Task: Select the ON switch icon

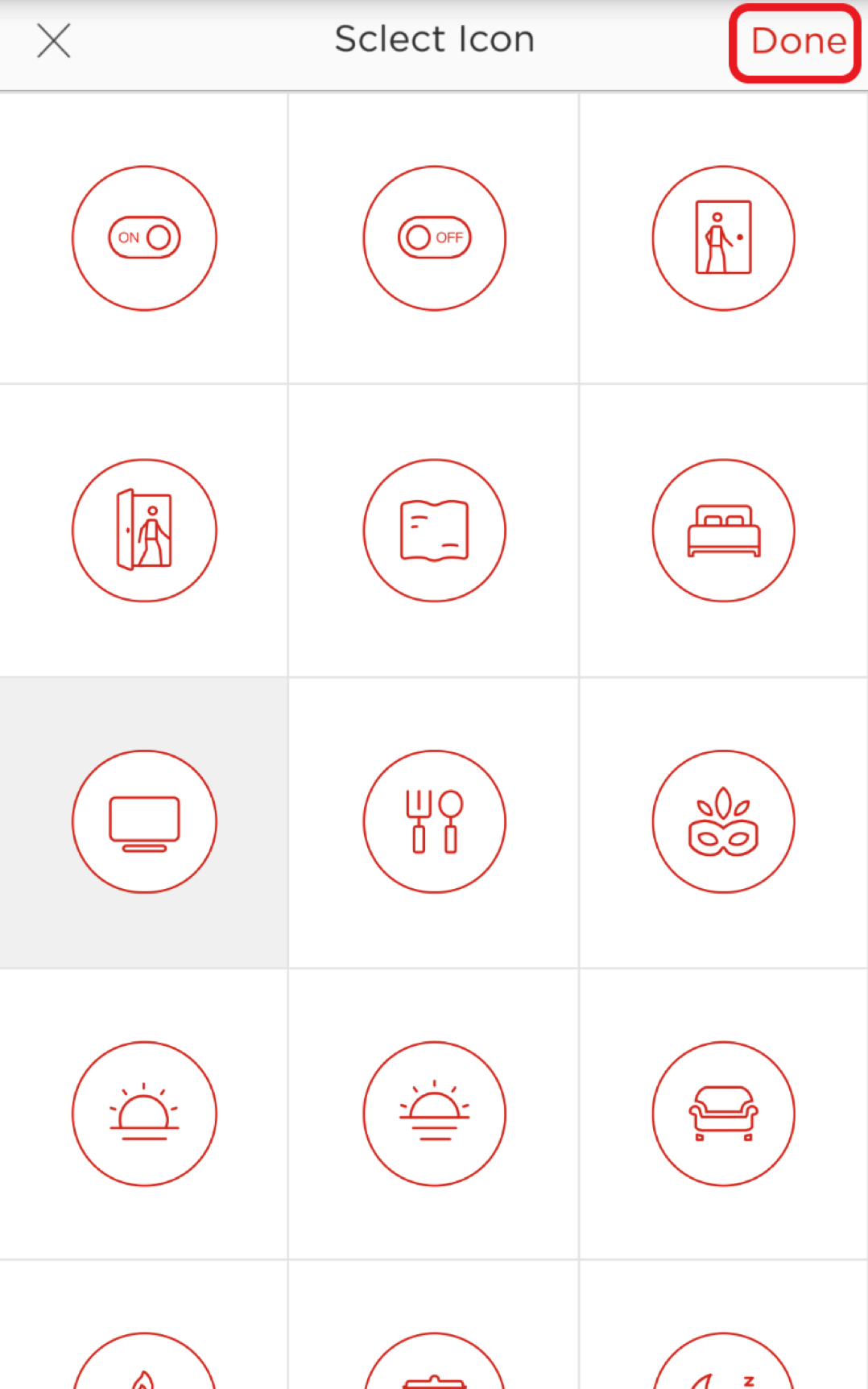Action: point(144,238)
